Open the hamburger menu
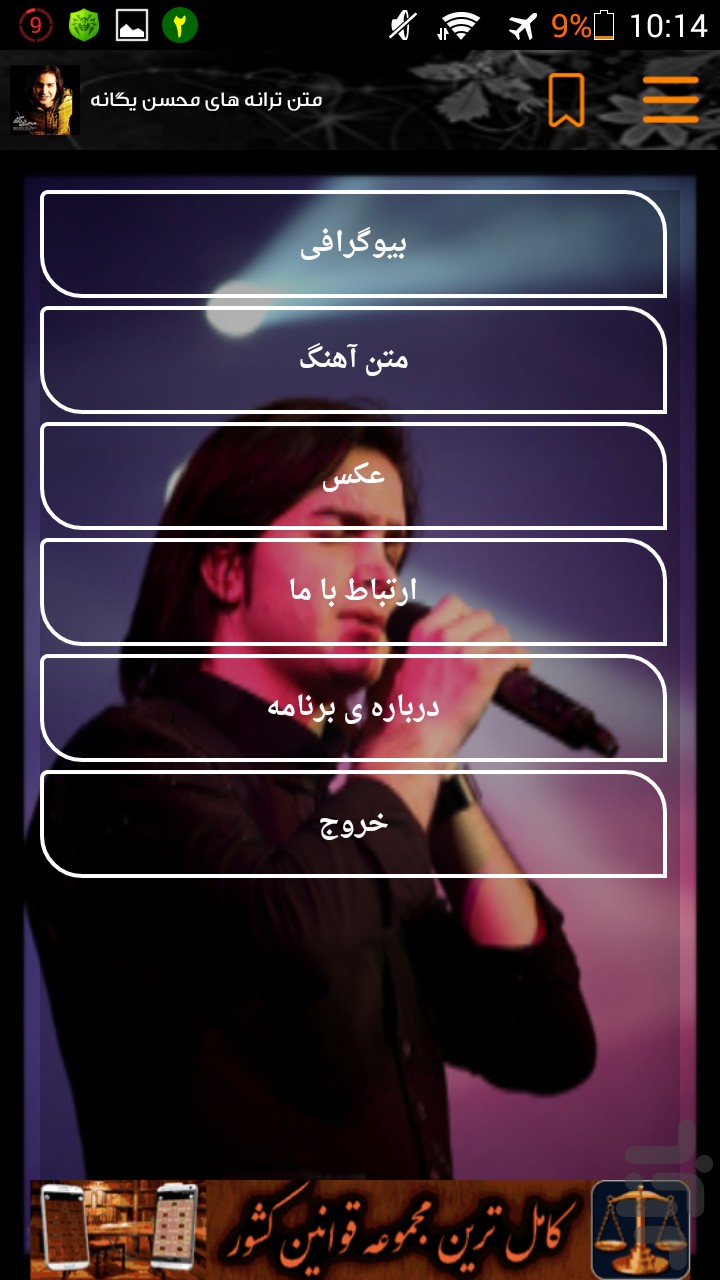This screenshot has width=720, height=1280. pyautogui.click(x=670, y=100)
